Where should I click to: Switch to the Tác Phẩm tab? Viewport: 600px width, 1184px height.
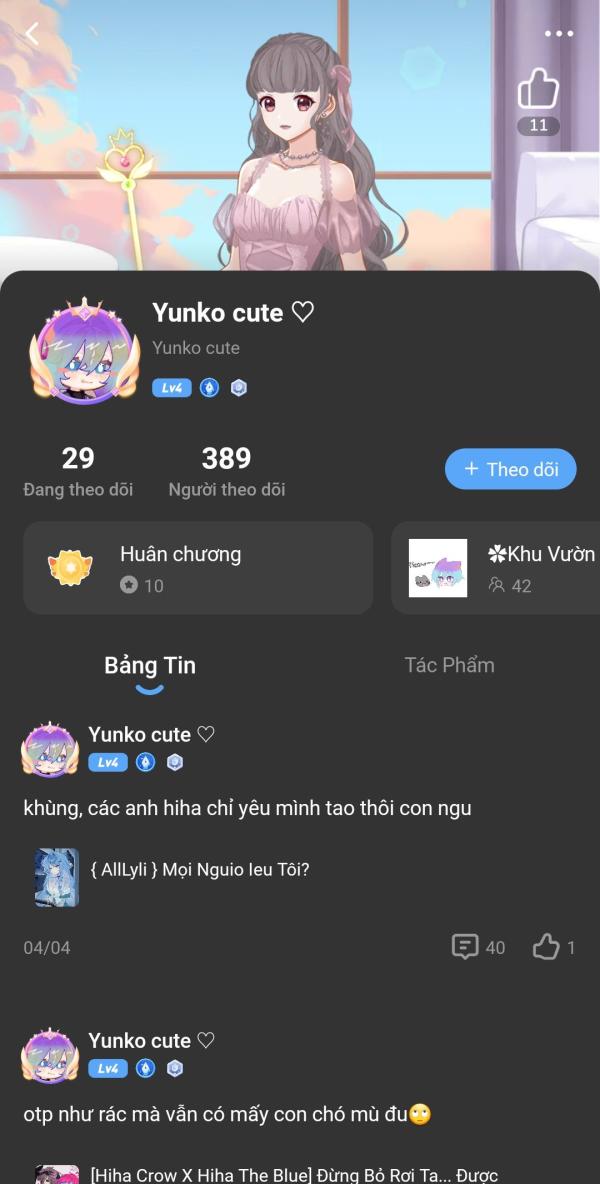449,665
